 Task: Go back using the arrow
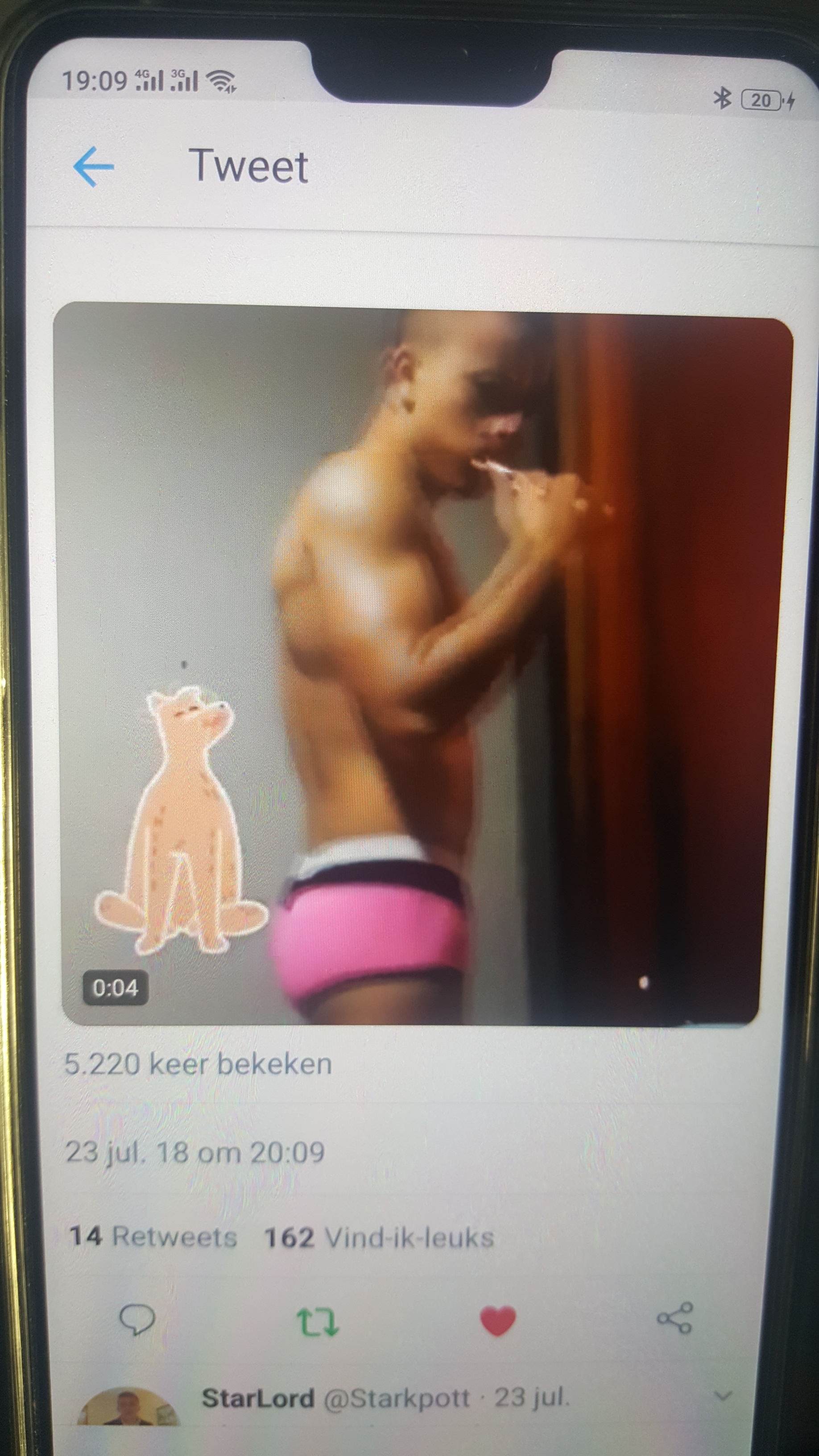coord(94,167)
